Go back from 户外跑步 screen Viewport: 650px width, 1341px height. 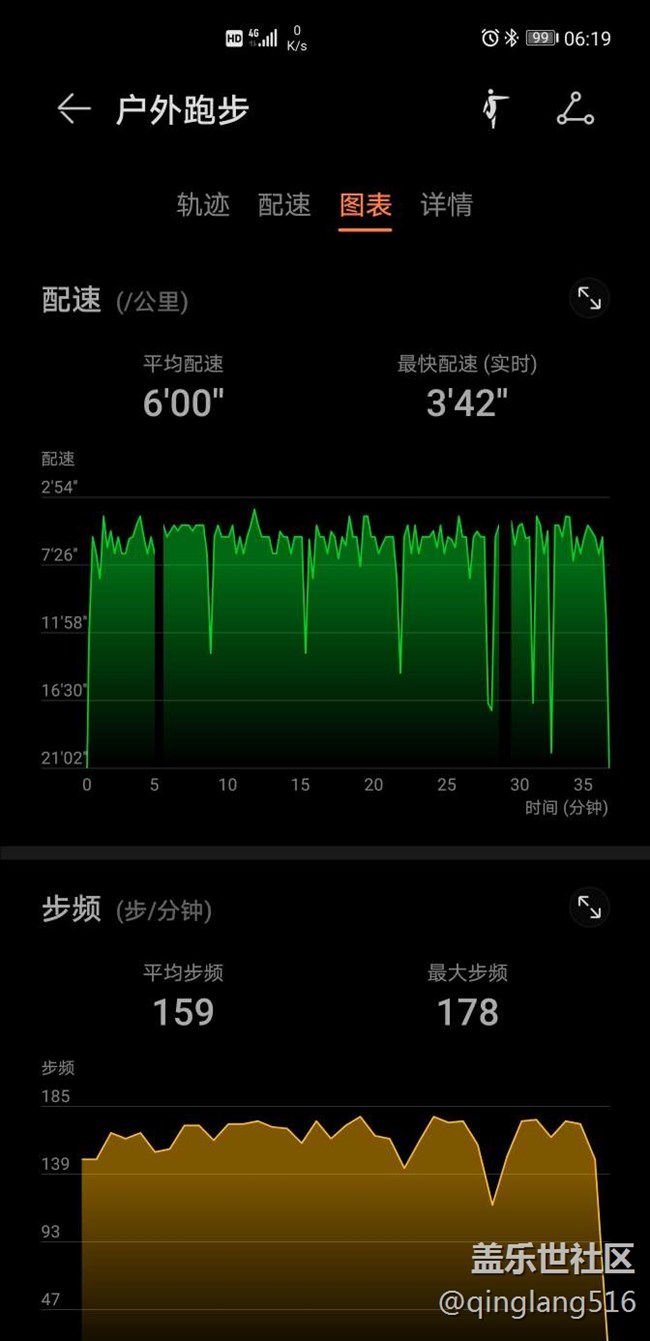74,109
